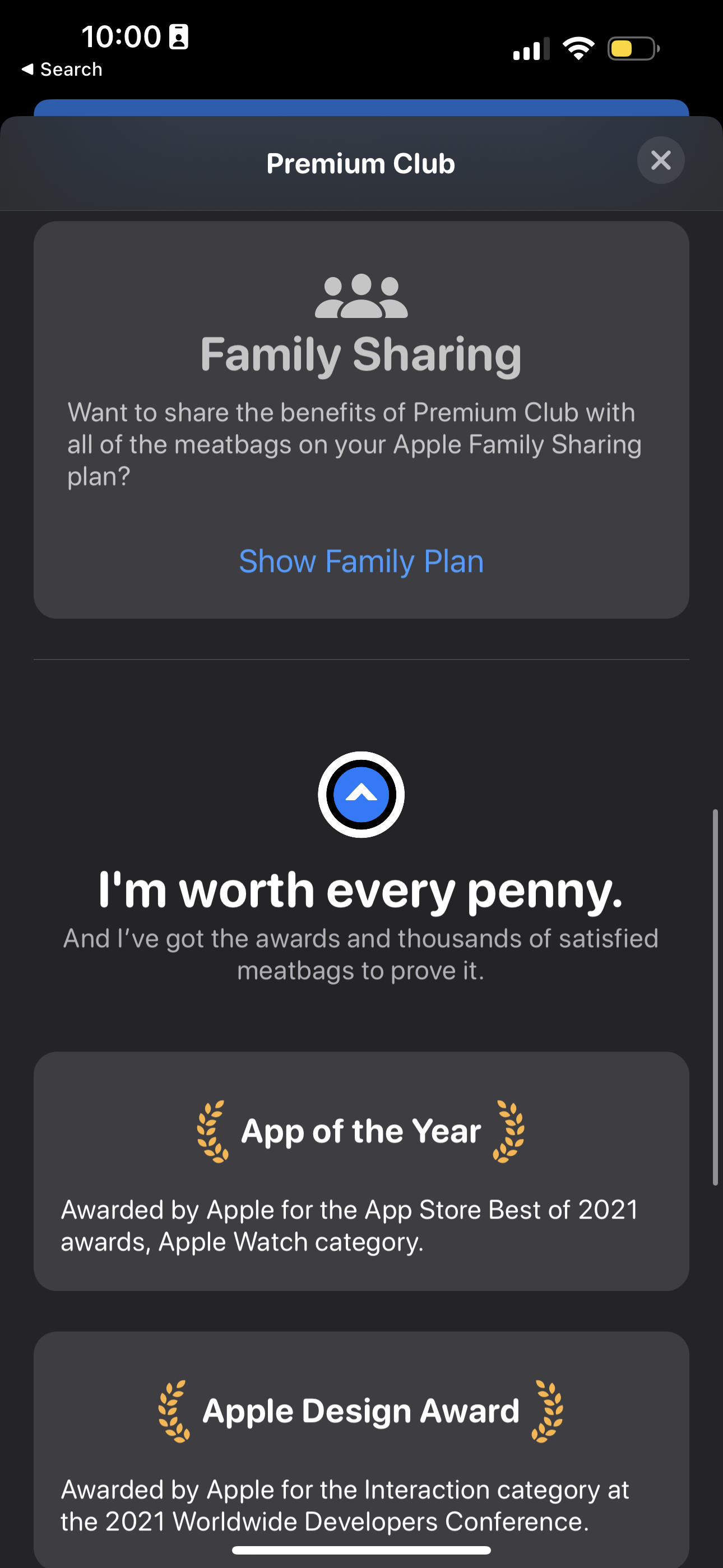Image resolution: width=723 pixels, height=1568 pixels.
Task: Tap the Apple Design Award card
Action: [361, 1449]
